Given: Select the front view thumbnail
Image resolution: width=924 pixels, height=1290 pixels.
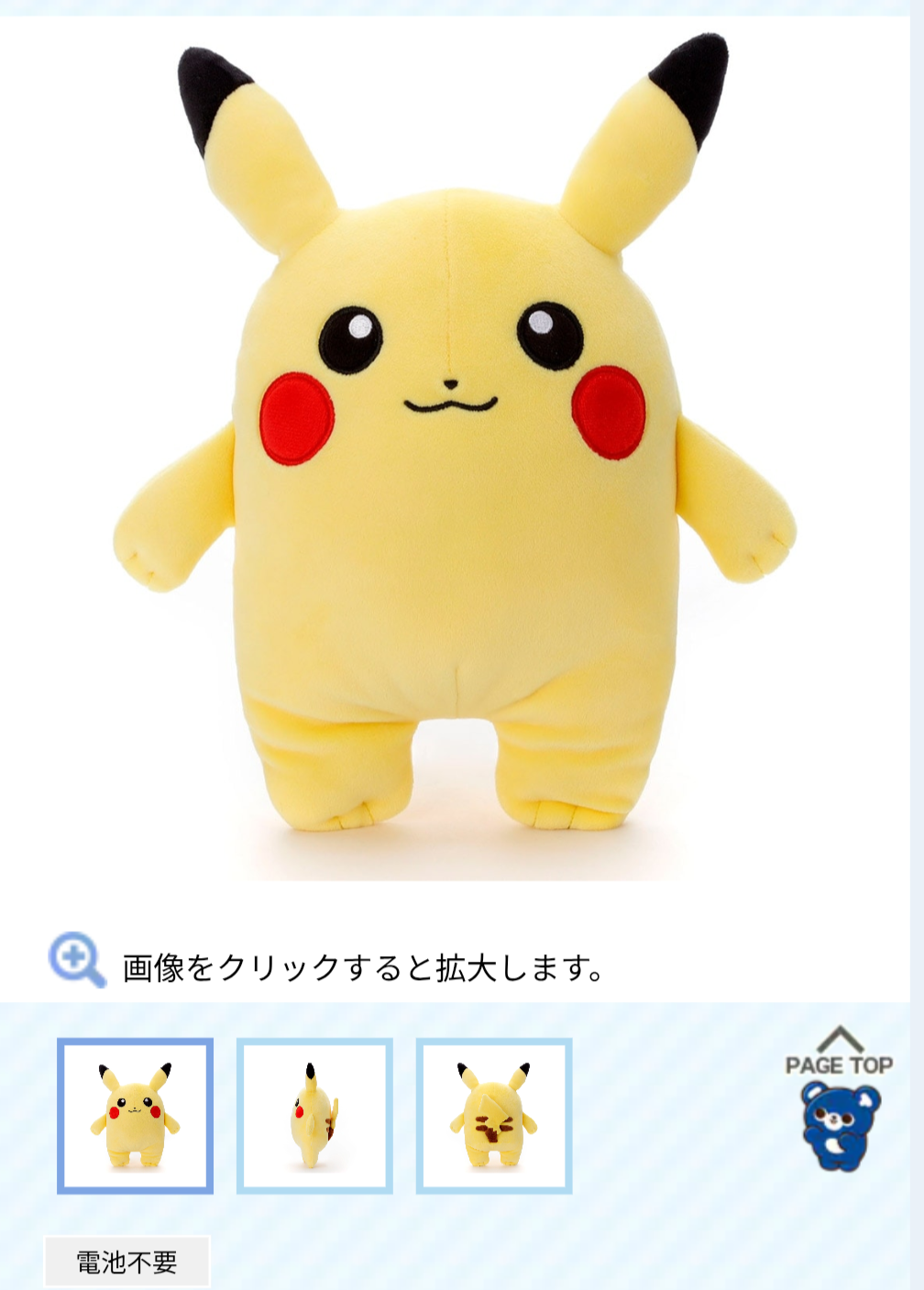Looking at the screenshot, I should tap(135, 1116).
